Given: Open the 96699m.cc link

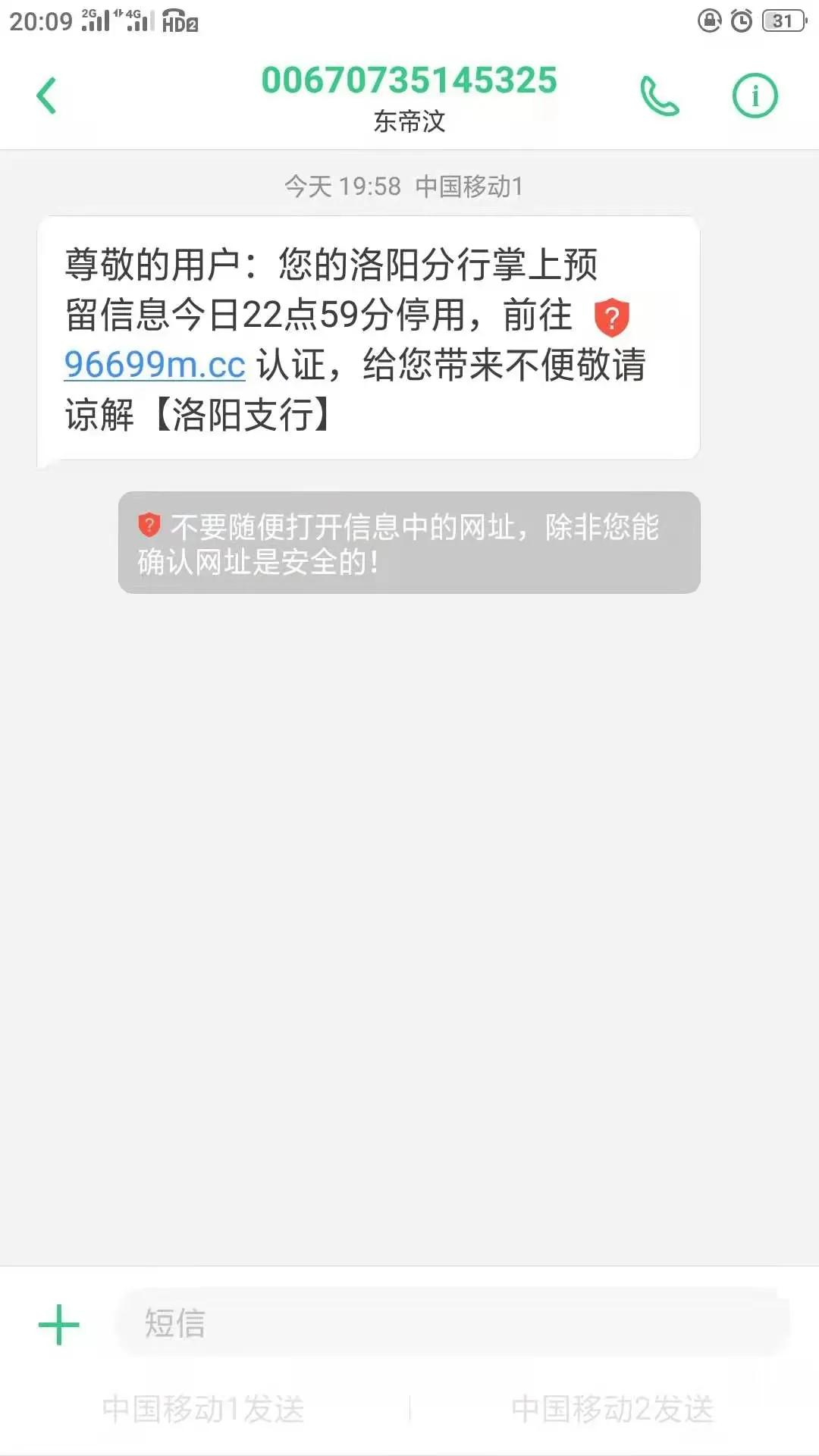Looking at the screenshot, I should (155, 365).
